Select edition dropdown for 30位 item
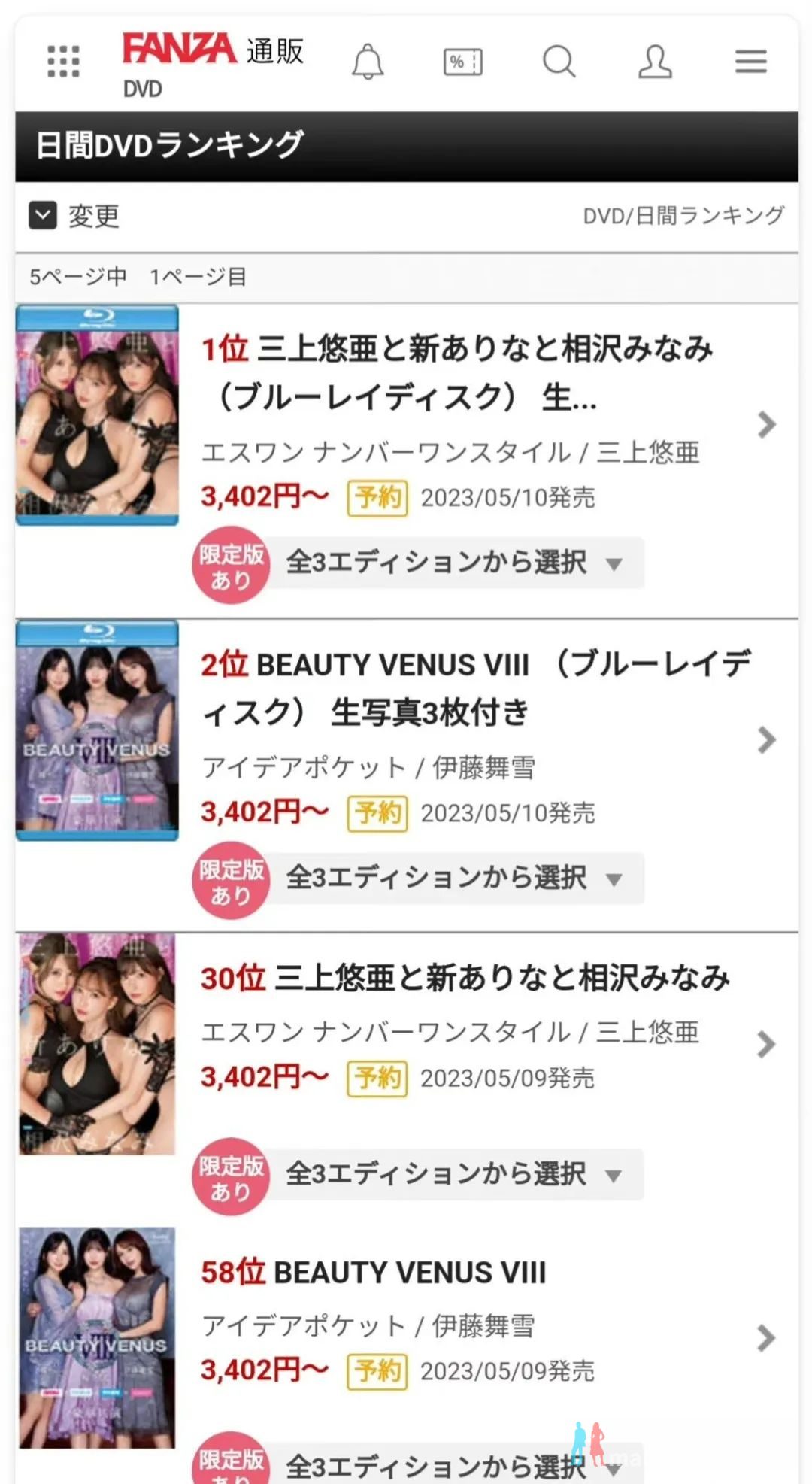This screenshot has height=1484, width=812. (x=455, y=1174)
